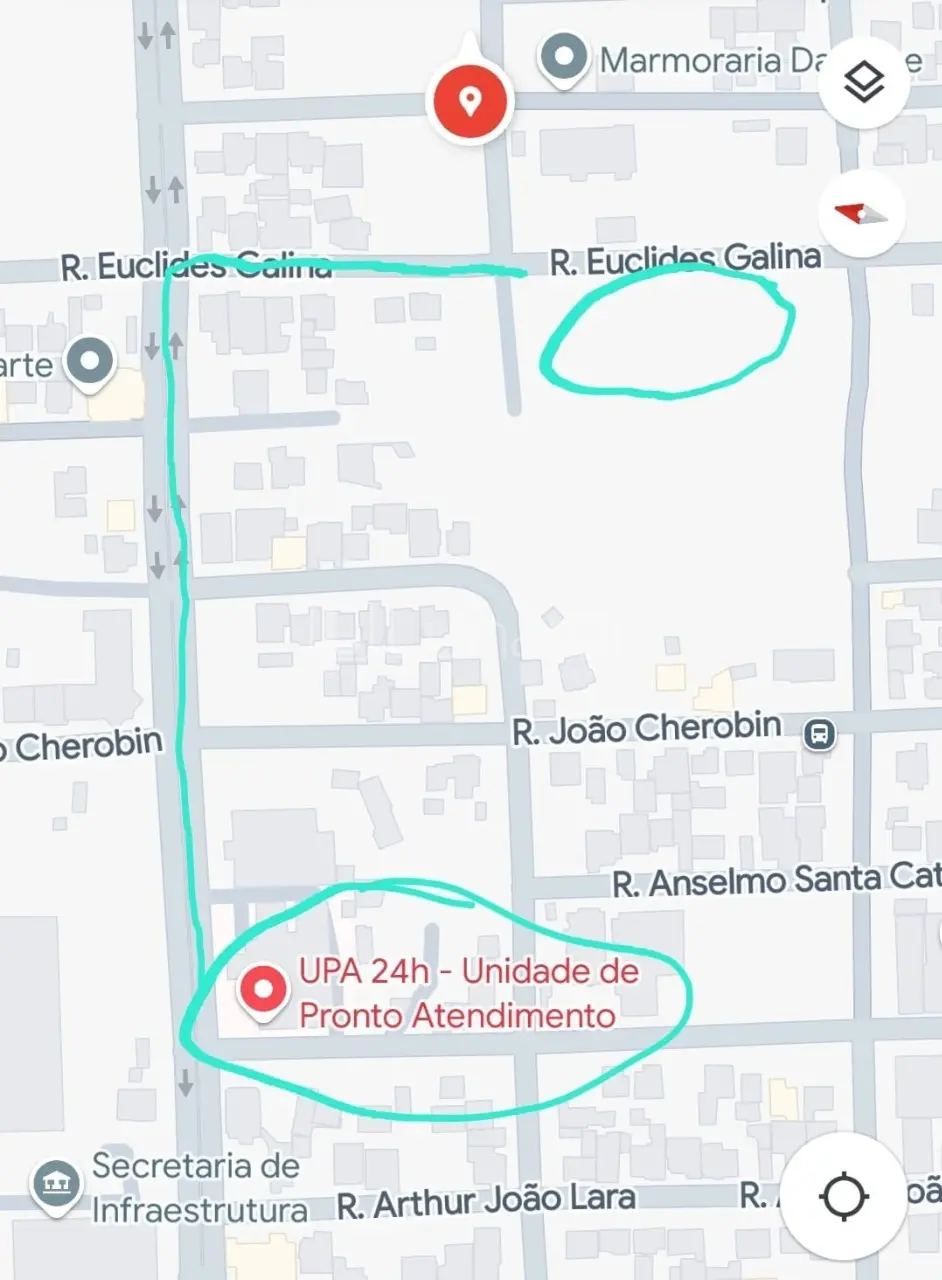Center the map on my location
This screenshot has width=942, height=1280.
click(843, 1196)
